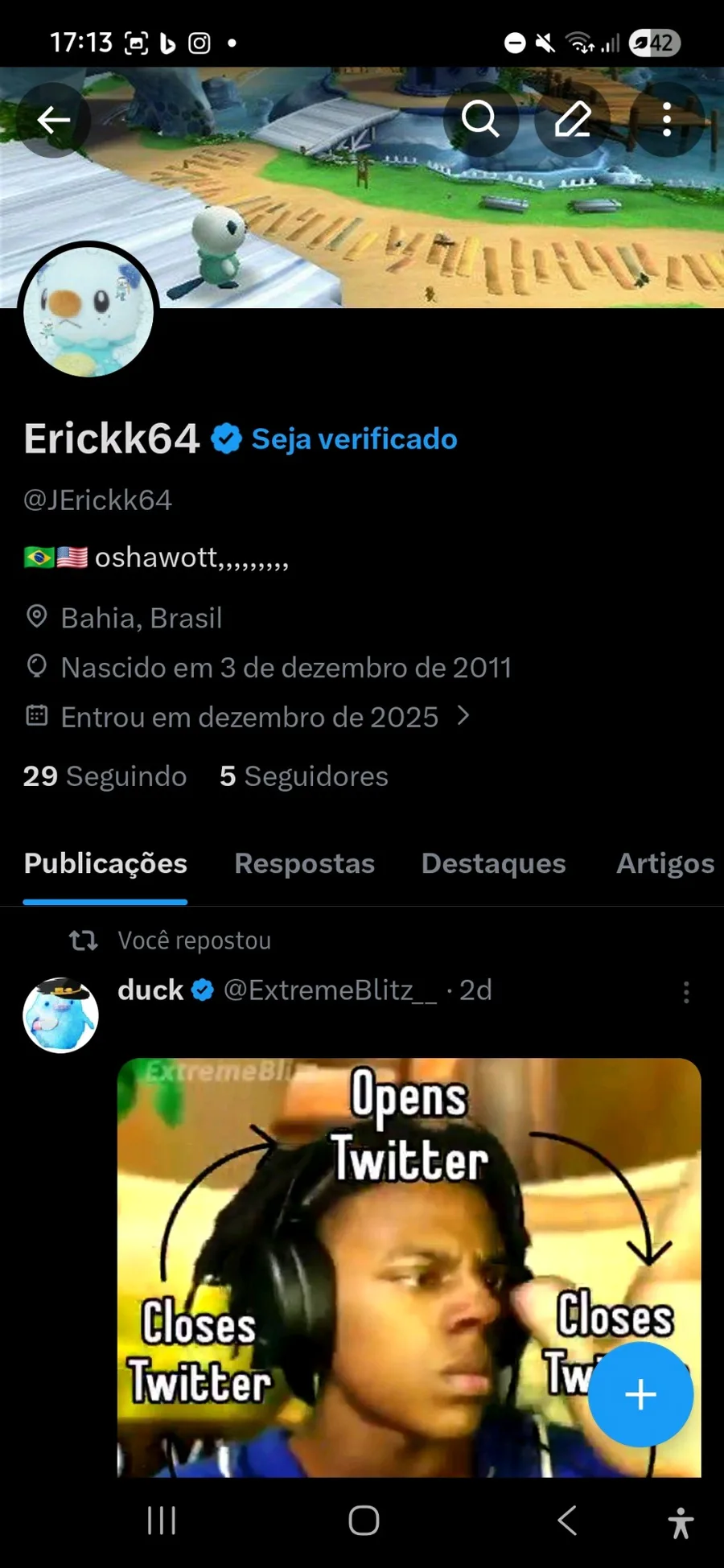Open the profile overflow menu
This screenshot has width=724, height=1568.
[x=667, y=120]
